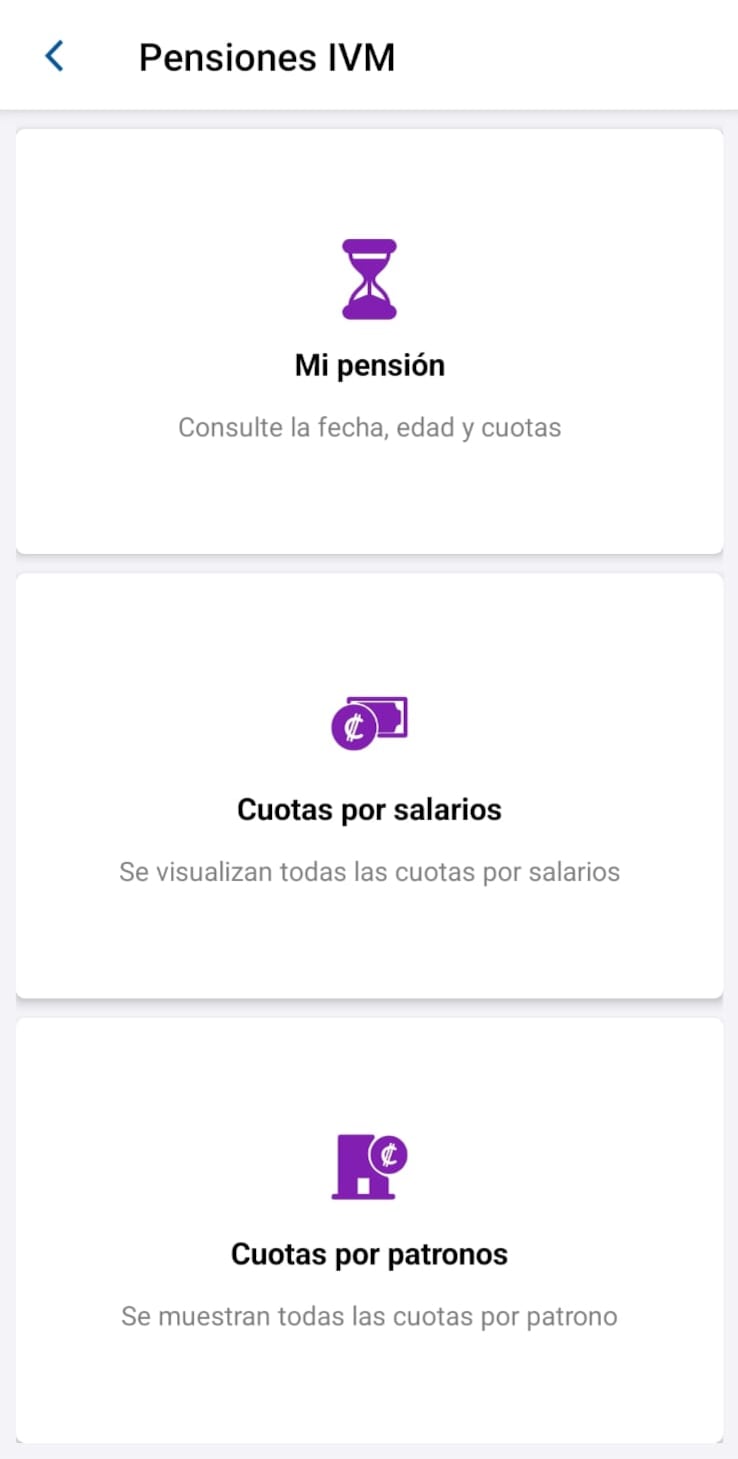Image resolution: width=738 pixels, height=1459 pixels.
Task: Tap the back arrow to leave Pensiones IVM
Action: (55, 56)
